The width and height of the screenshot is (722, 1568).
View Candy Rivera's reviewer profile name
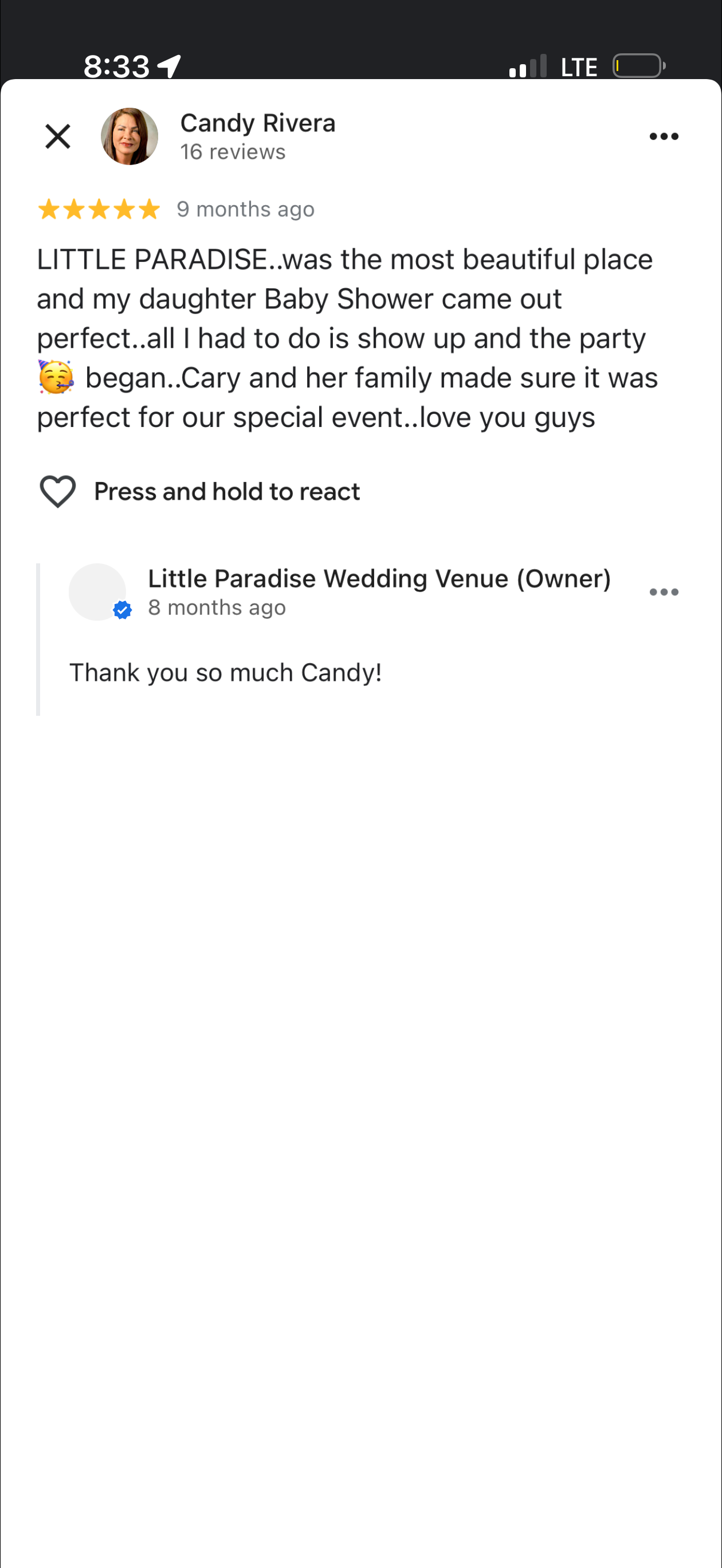point(257,124)
